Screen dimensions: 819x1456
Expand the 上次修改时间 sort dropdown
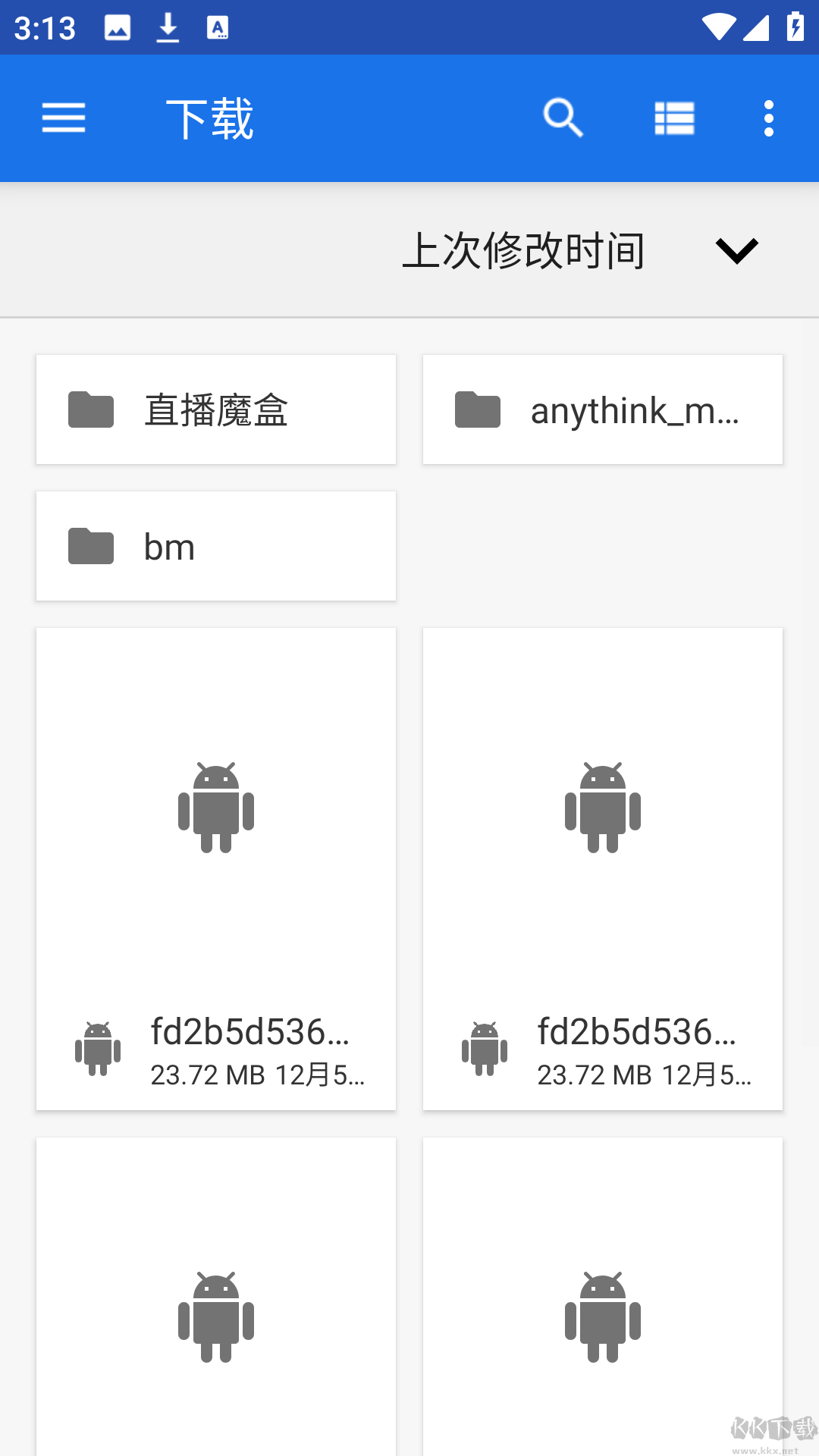click(x=736, y=250)
